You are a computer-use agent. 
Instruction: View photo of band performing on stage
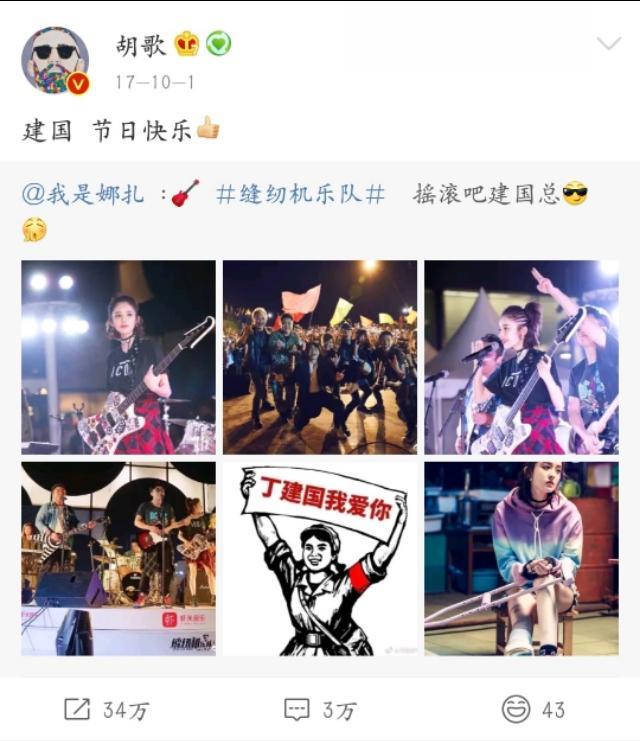[x=118, y=558]
